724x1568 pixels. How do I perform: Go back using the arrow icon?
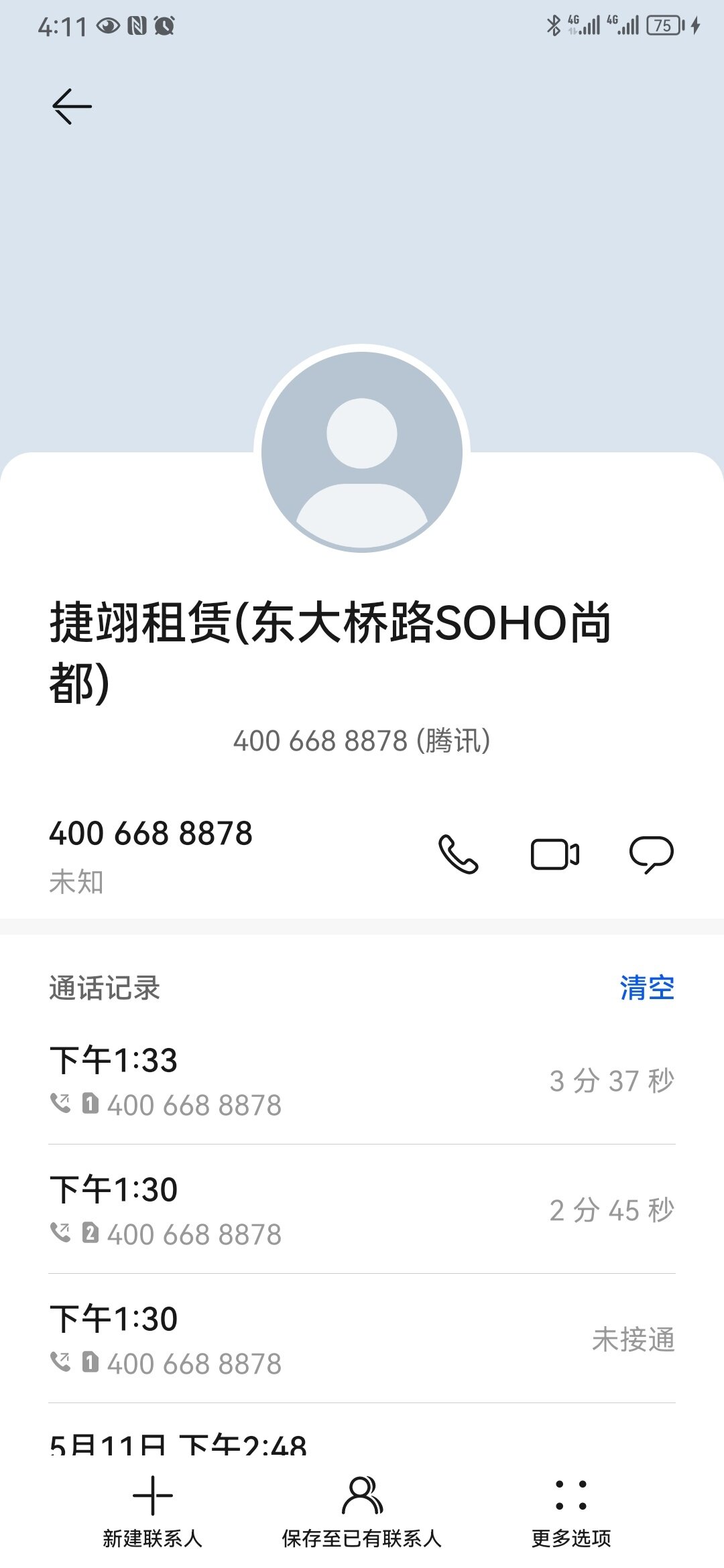(x=72, y=107)
